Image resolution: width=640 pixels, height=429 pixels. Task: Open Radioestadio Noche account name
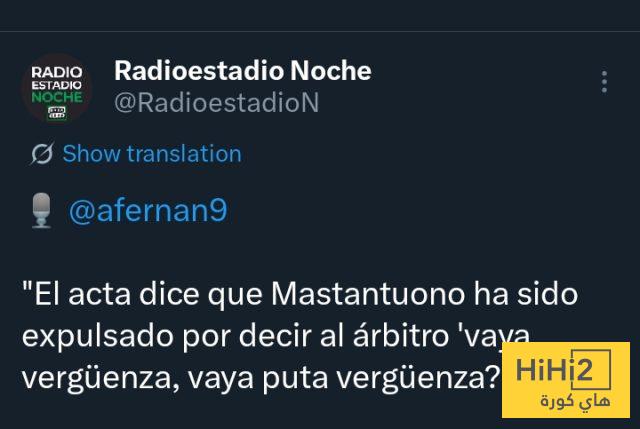[x=242, y=70]
